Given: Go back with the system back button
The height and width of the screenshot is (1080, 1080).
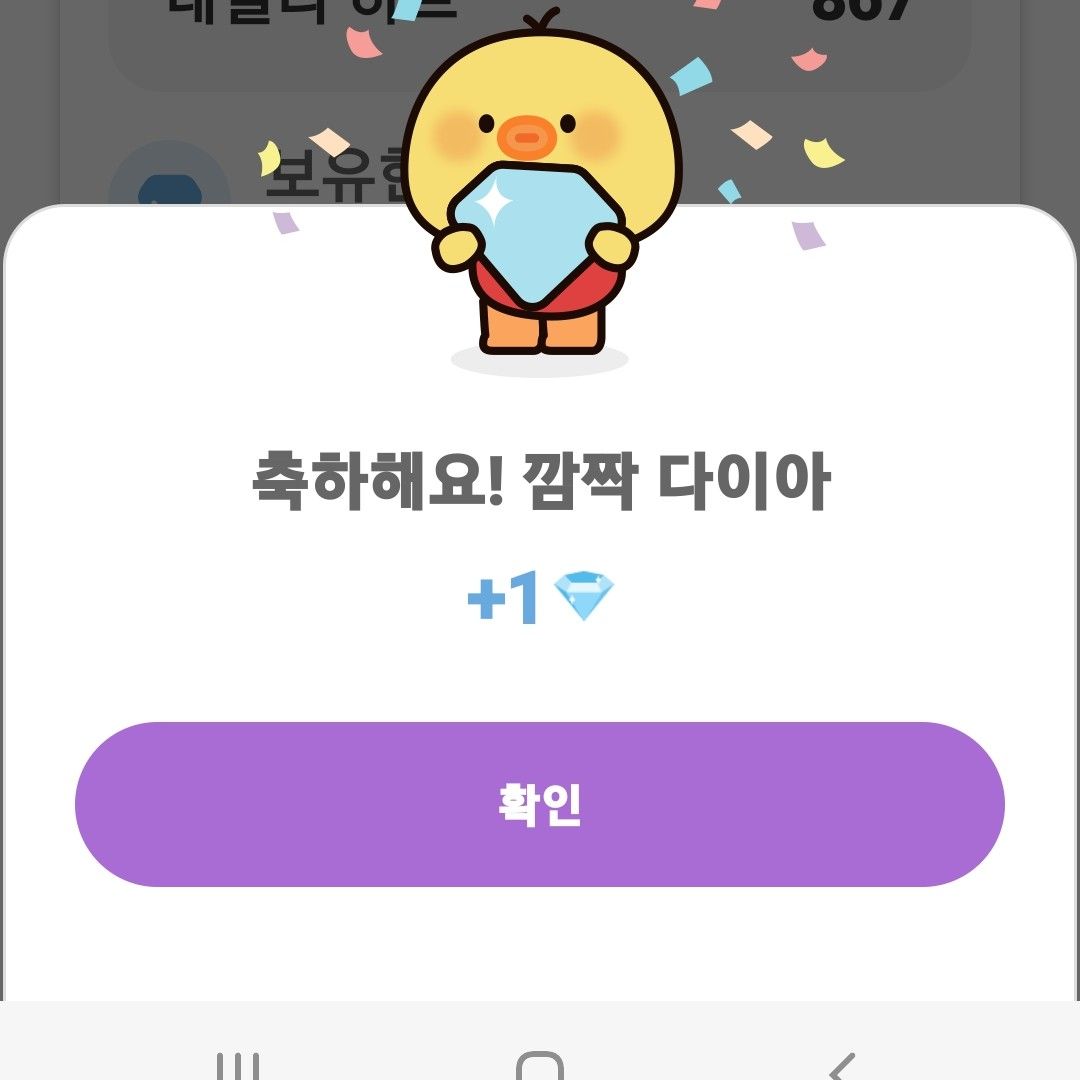Looking at the screenshot, I should (843, 1066).
